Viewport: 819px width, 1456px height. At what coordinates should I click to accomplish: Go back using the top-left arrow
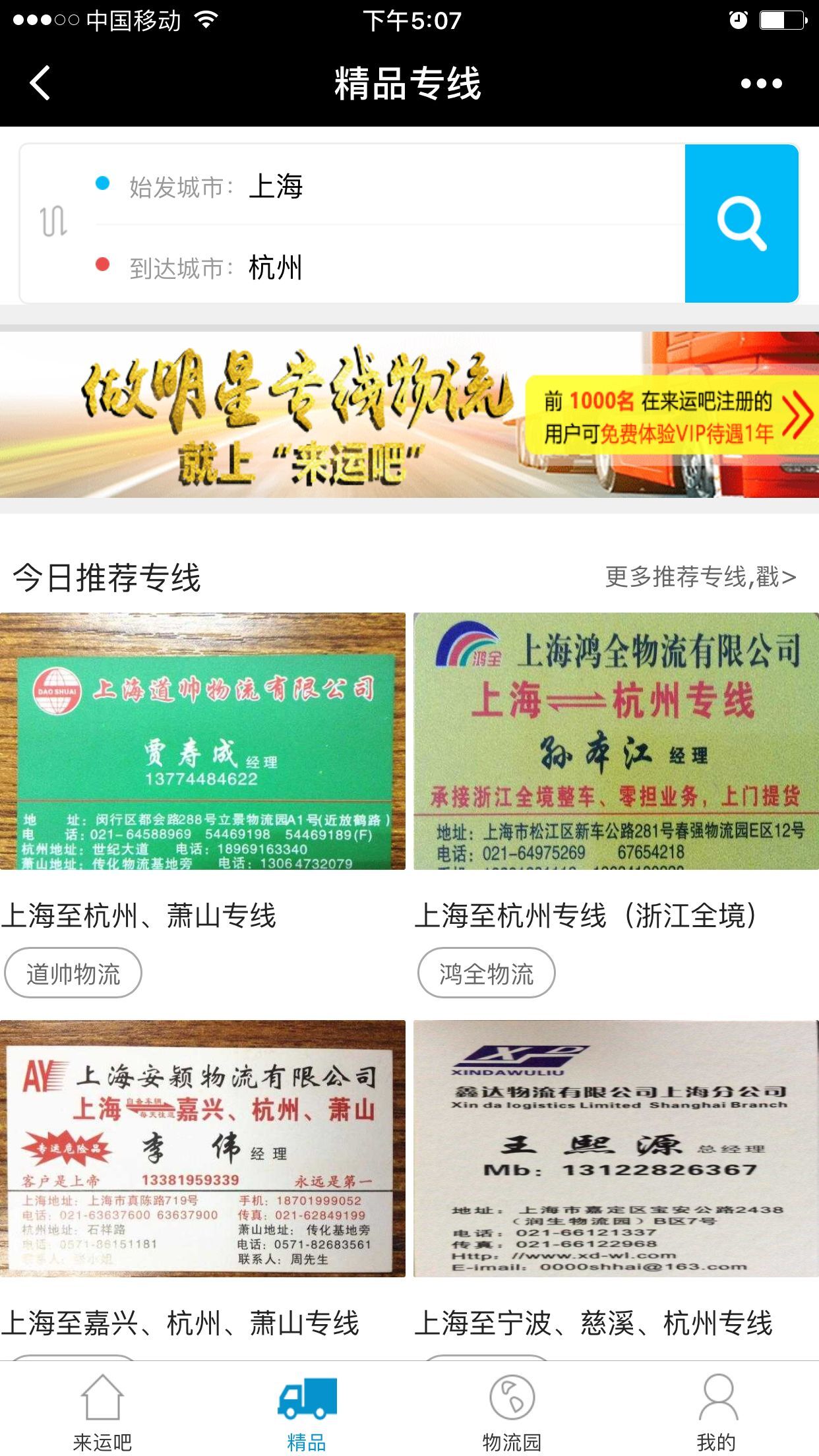click(41, 84)
